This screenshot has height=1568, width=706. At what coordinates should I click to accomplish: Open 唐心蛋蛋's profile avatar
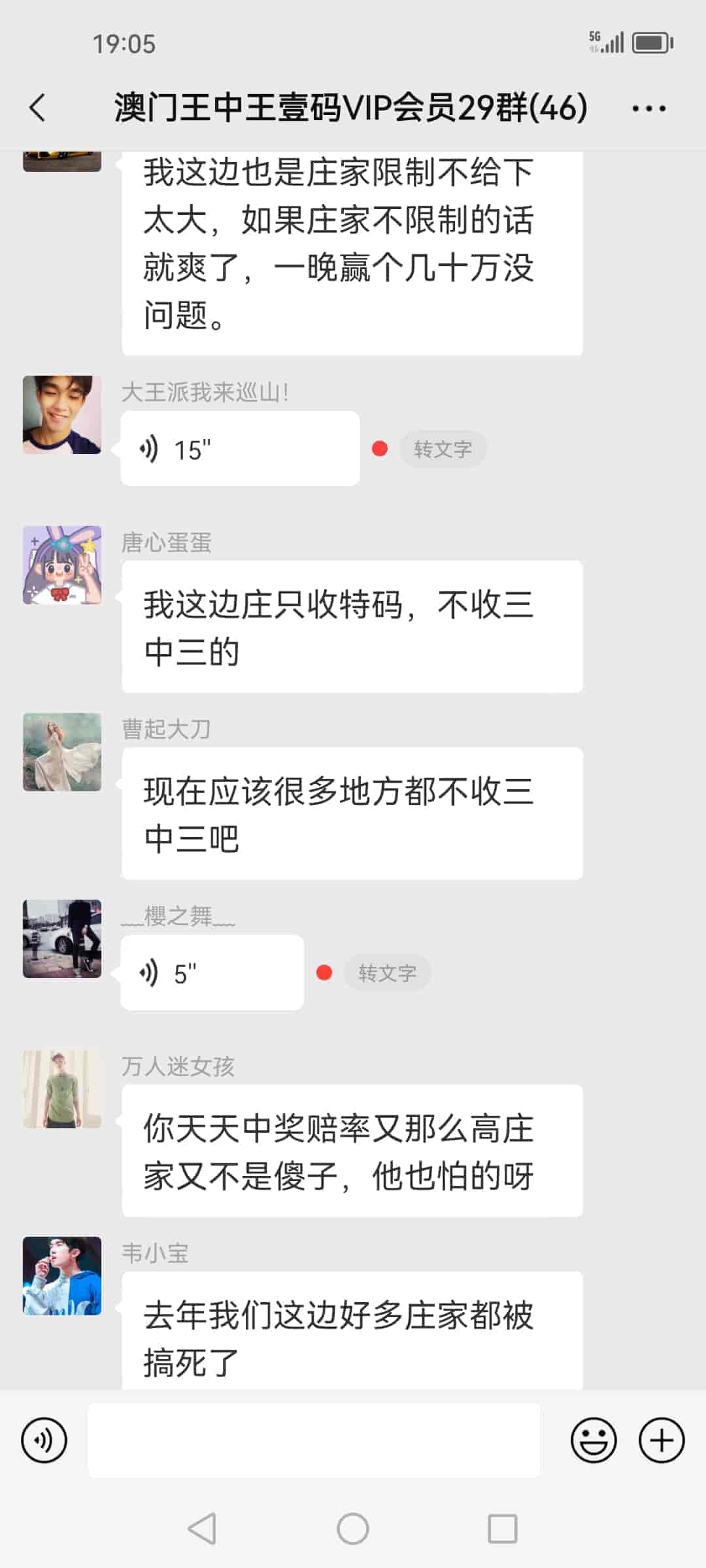coord(62,565)
